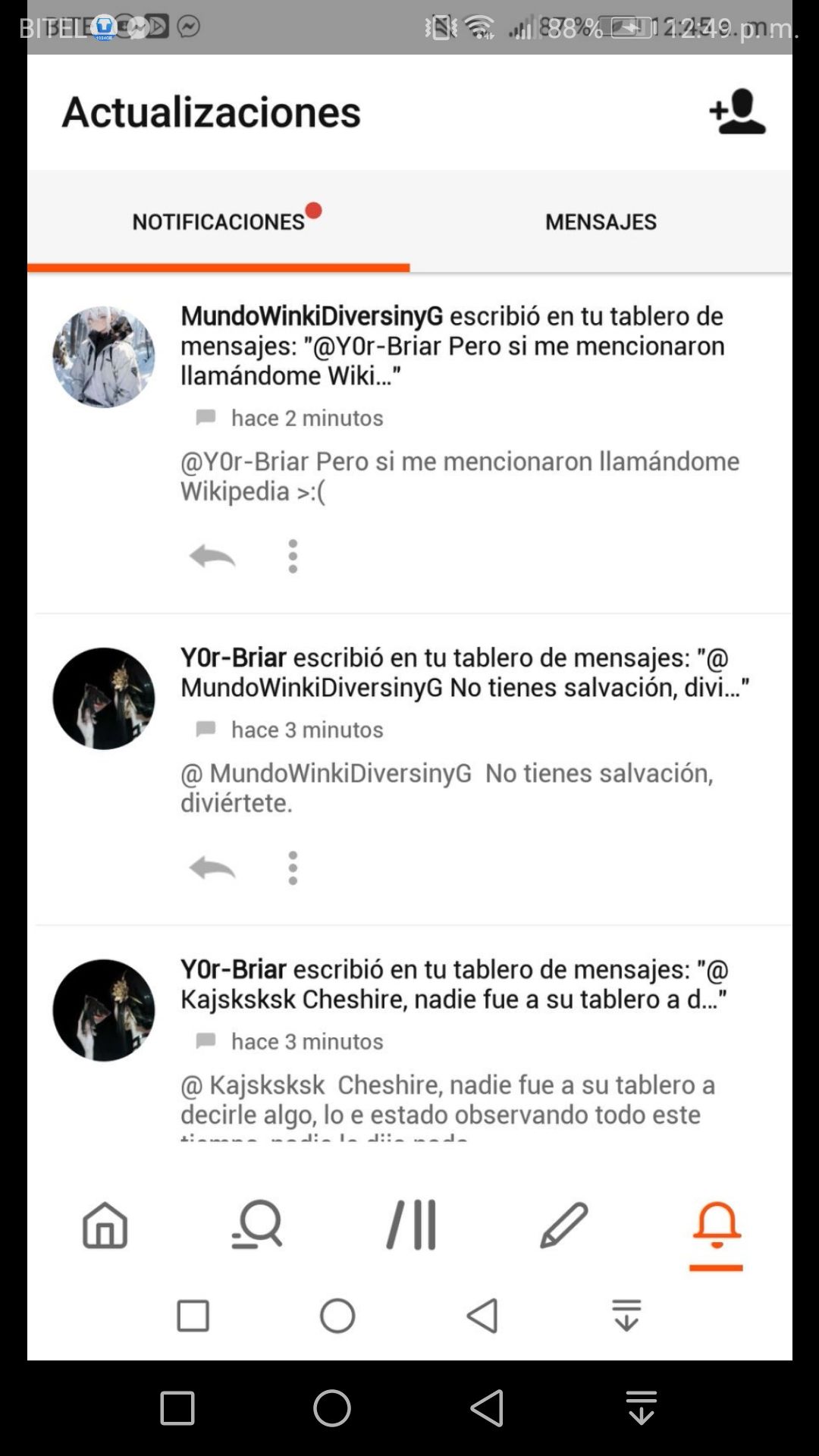Open overflow menu on 'No tienes salvación' notification
The height and width of the screenshot is (1456, 819).
tap(293, 868)
